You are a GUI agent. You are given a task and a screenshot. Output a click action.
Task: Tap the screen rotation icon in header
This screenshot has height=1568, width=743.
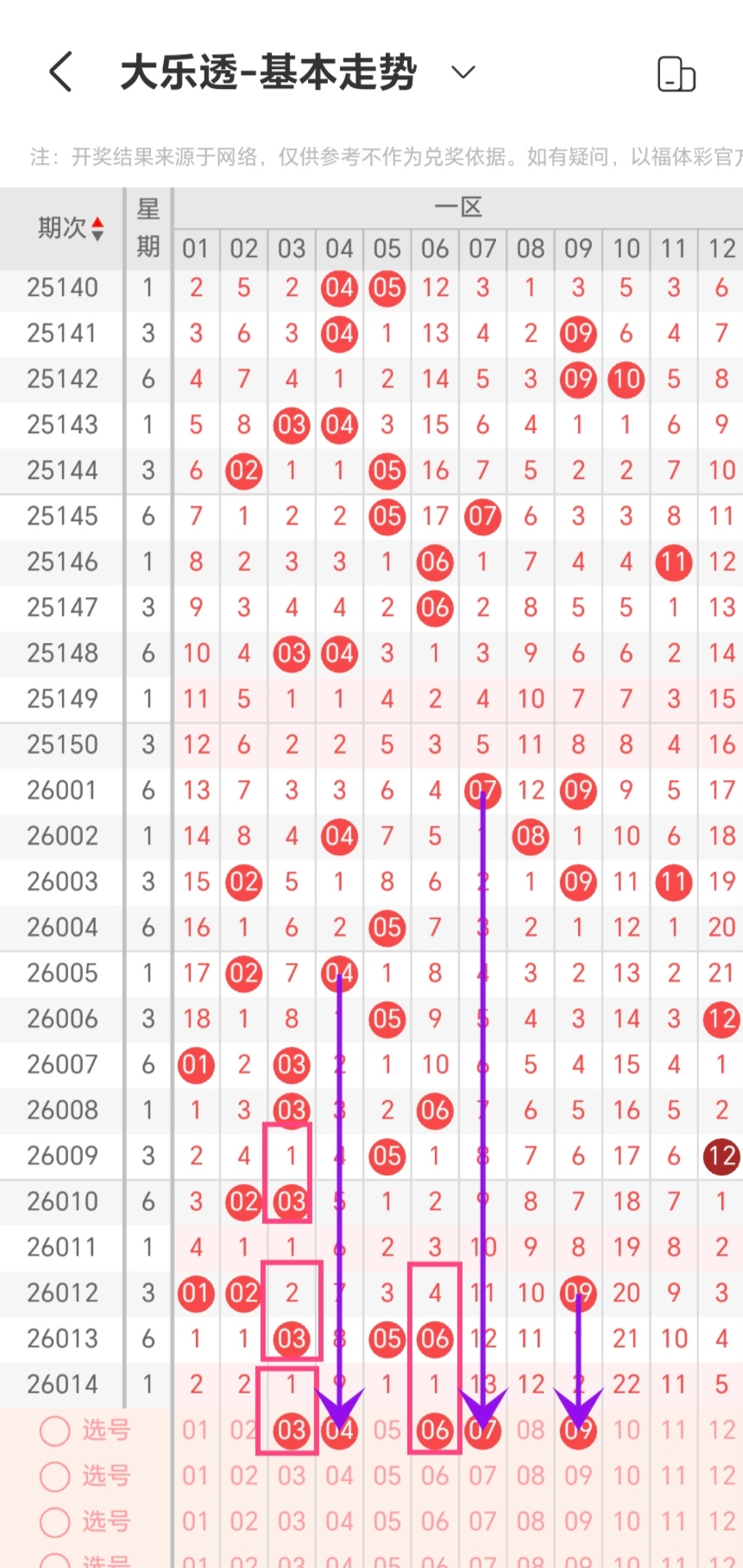[676, 74]
